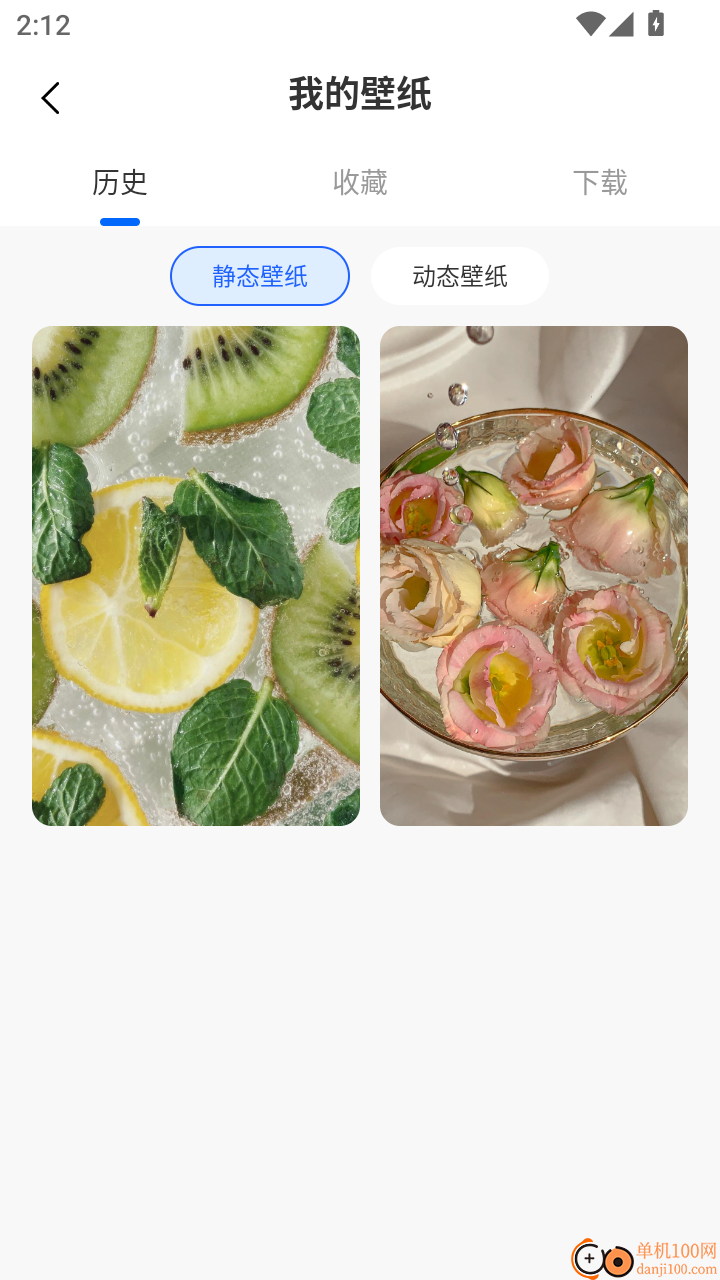
Task: Open the pink flowers wallpaper
Action: click(x=534, y=576)
